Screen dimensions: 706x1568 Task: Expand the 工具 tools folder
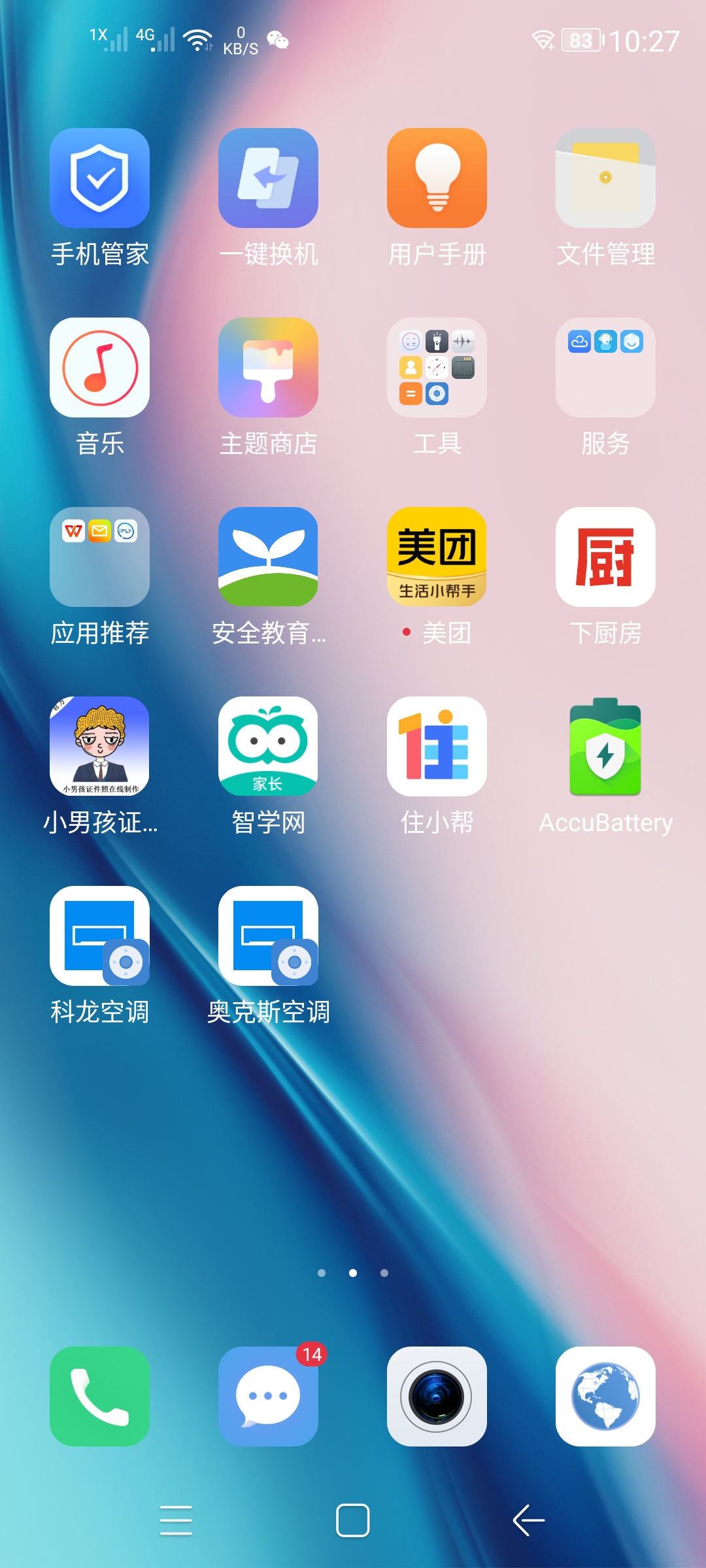tap(437, 367)
